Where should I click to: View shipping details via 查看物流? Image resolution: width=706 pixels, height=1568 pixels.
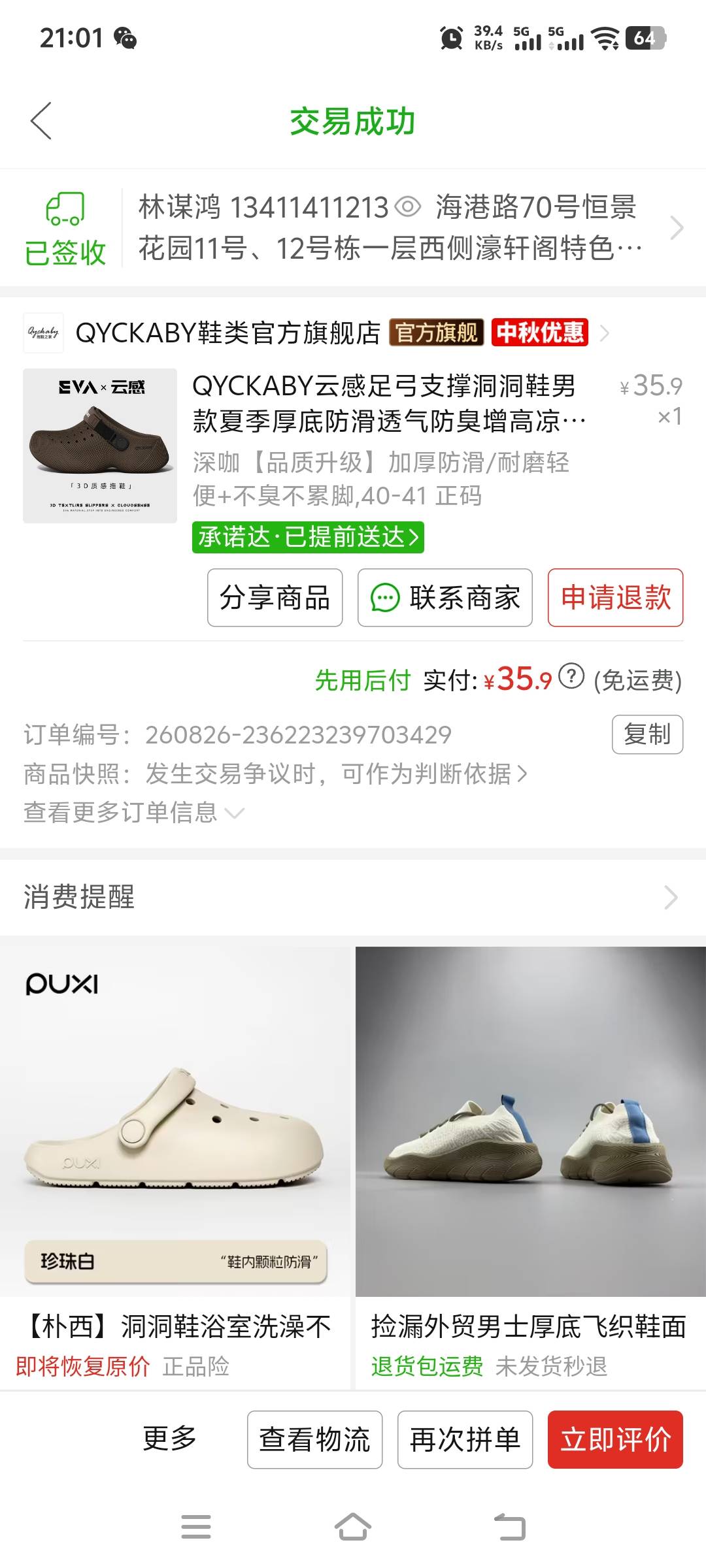[x=314, y=1439]
